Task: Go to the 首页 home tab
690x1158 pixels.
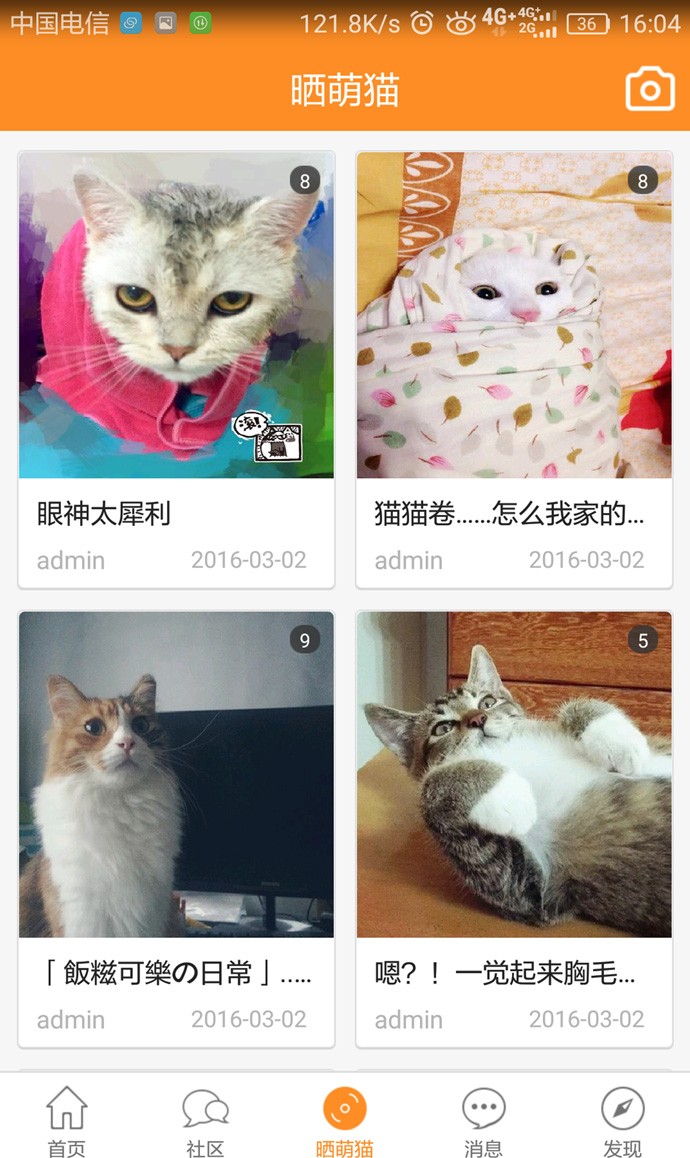Action: [x=67, y=1121]
